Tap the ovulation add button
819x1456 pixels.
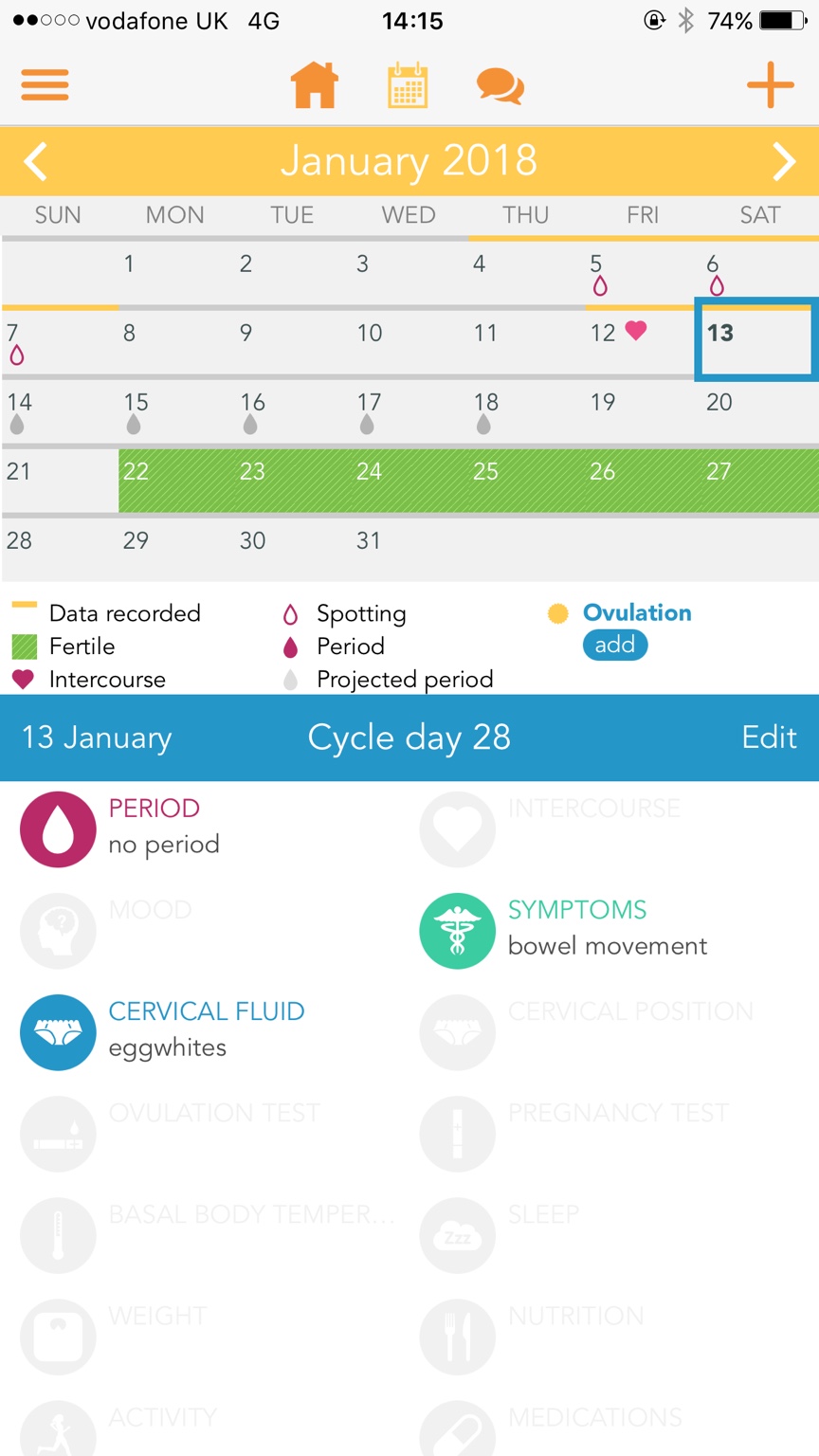click(x=614, y=646)
